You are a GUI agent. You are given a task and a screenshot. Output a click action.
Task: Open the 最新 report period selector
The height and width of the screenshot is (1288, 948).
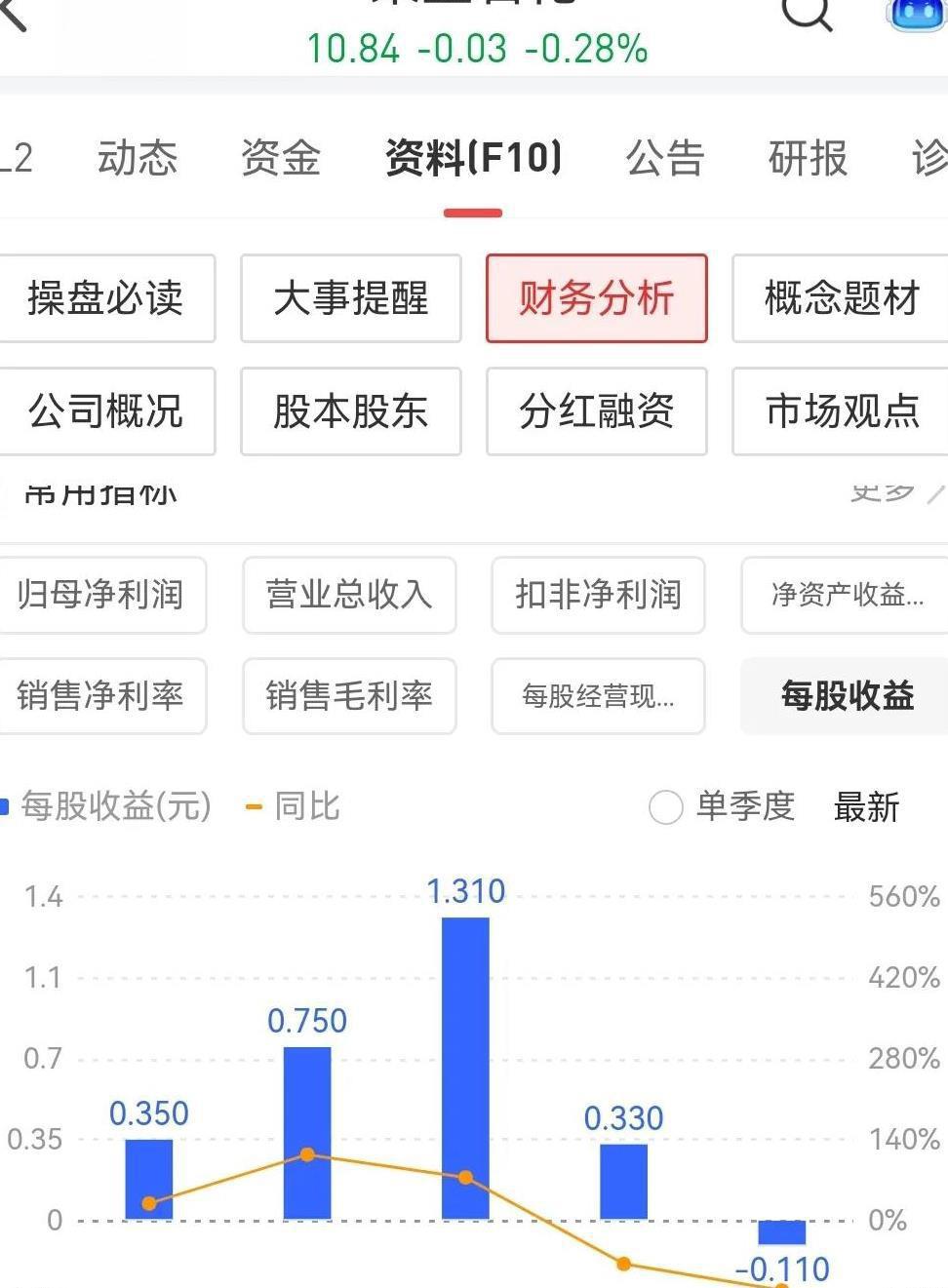click(x=866, y=807)
